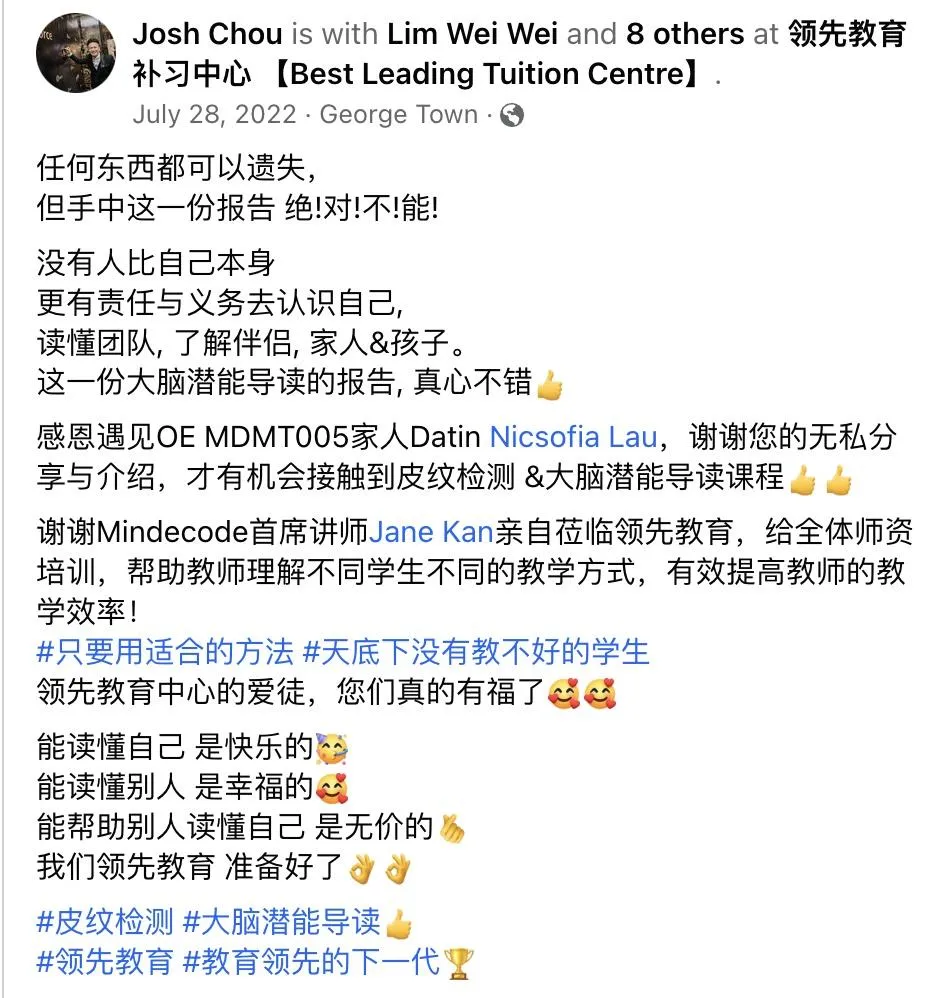Viewport: 944px width, 998px height.
Task: Open Josh Chou's profile name link
Action: pos(208,34)
